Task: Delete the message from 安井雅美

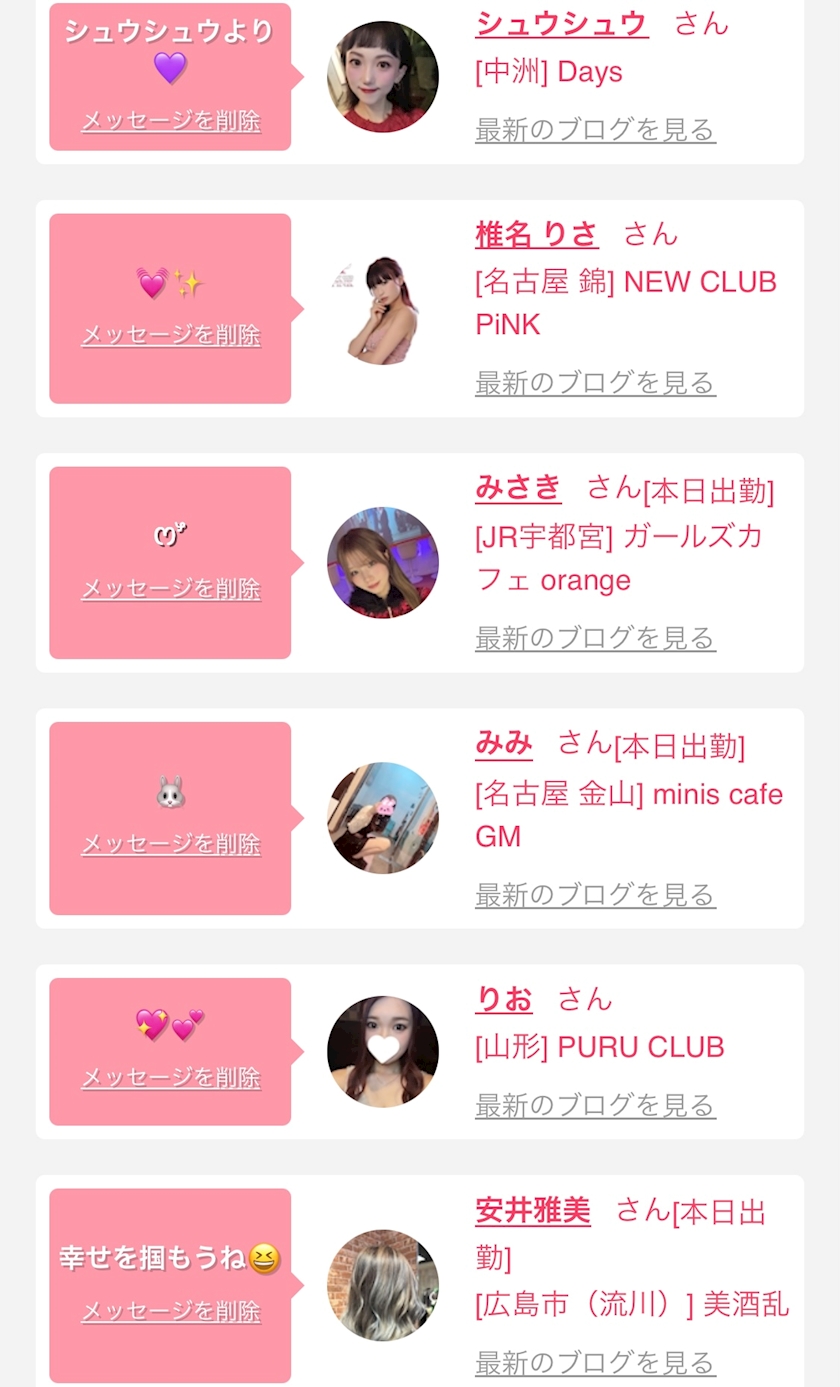Action: tap(171, 1311)
